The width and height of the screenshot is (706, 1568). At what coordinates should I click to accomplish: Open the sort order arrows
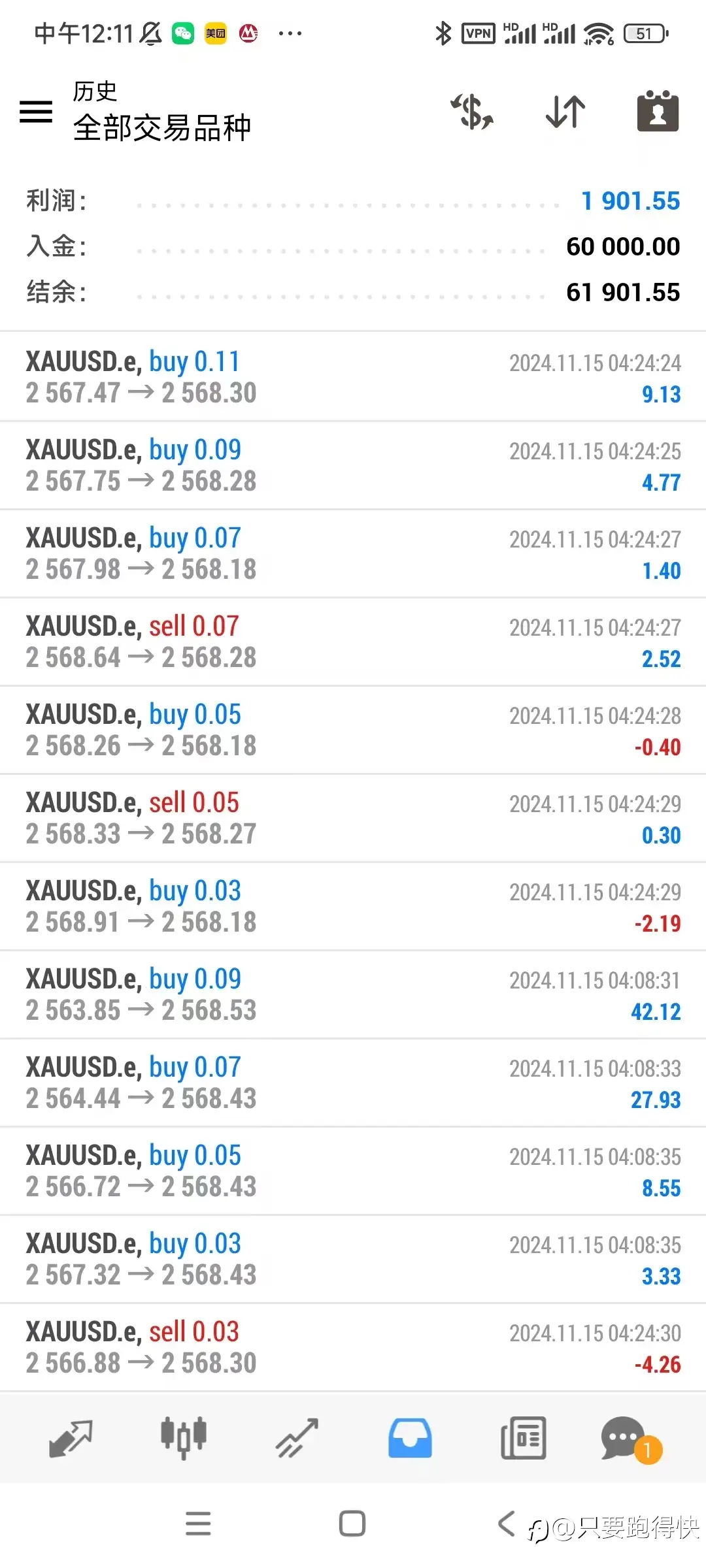click(565, 112)
